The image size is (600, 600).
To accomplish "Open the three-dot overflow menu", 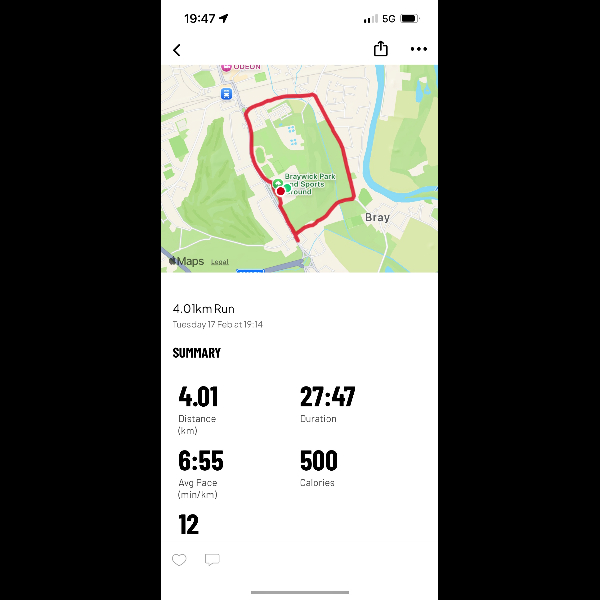I will tap(418, 49).
